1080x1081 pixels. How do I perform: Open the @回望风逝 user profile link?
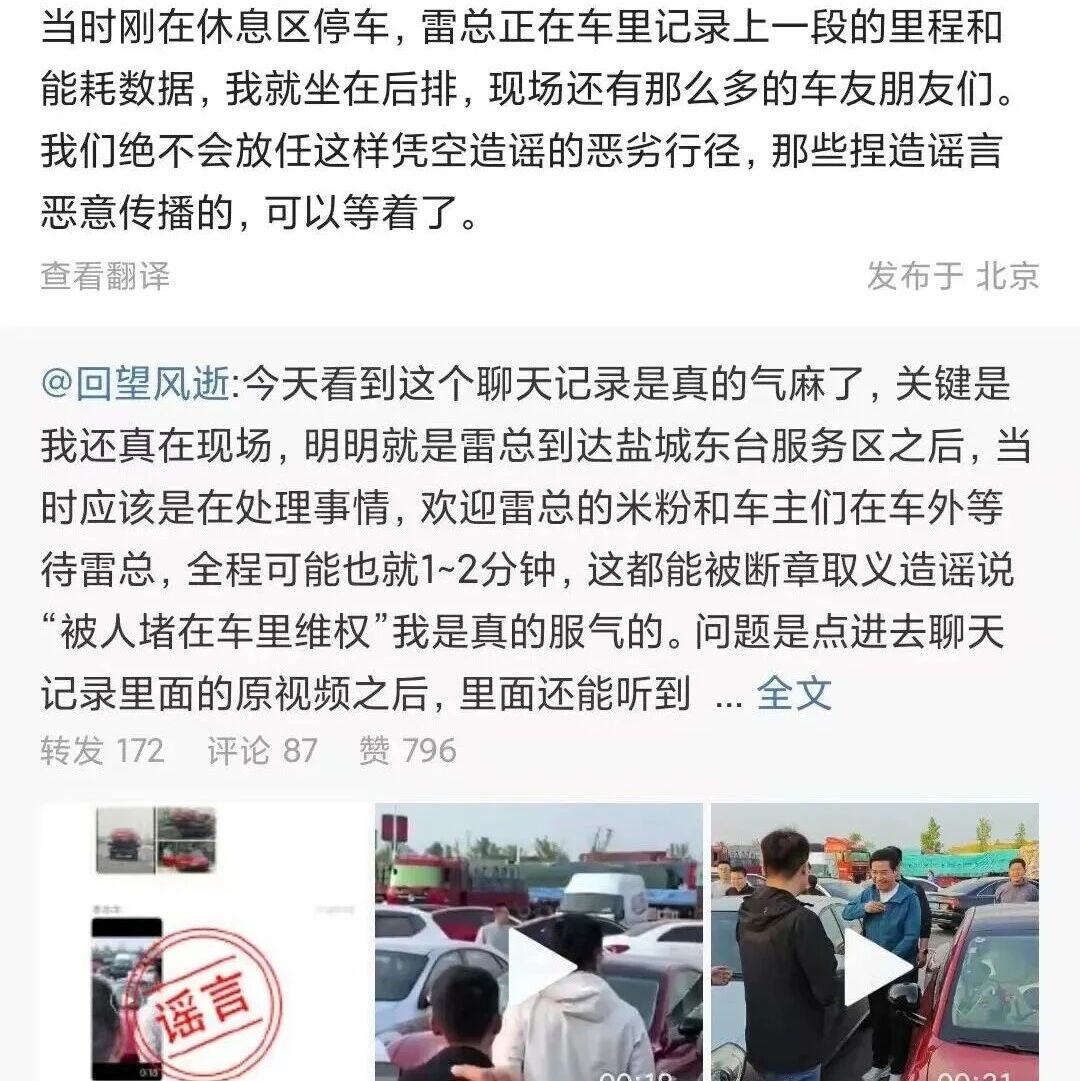[135, 383]
